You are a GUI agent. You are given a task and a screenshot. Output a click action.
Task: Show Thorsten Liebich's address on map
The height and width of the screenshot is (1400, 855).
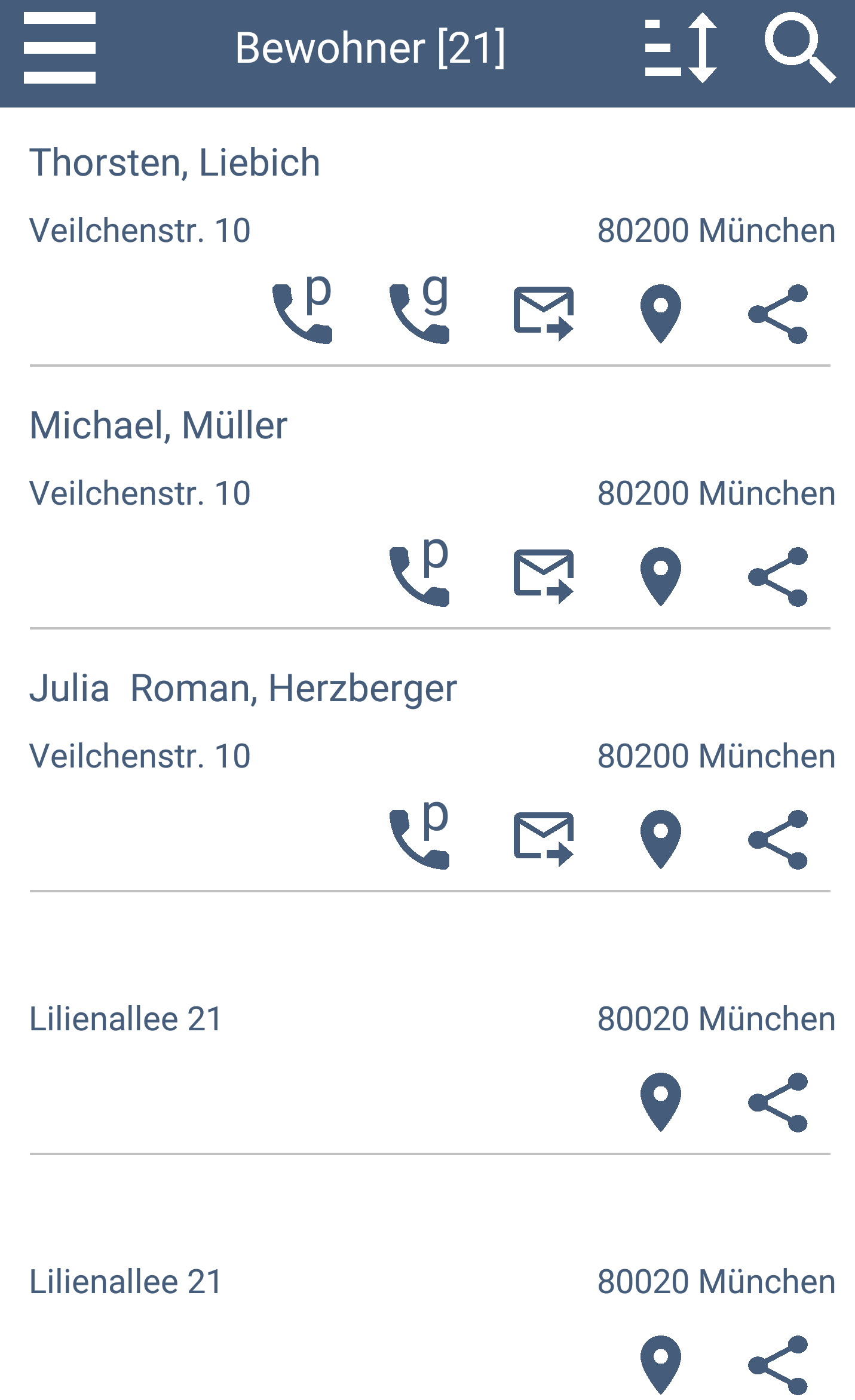(661, 314)
